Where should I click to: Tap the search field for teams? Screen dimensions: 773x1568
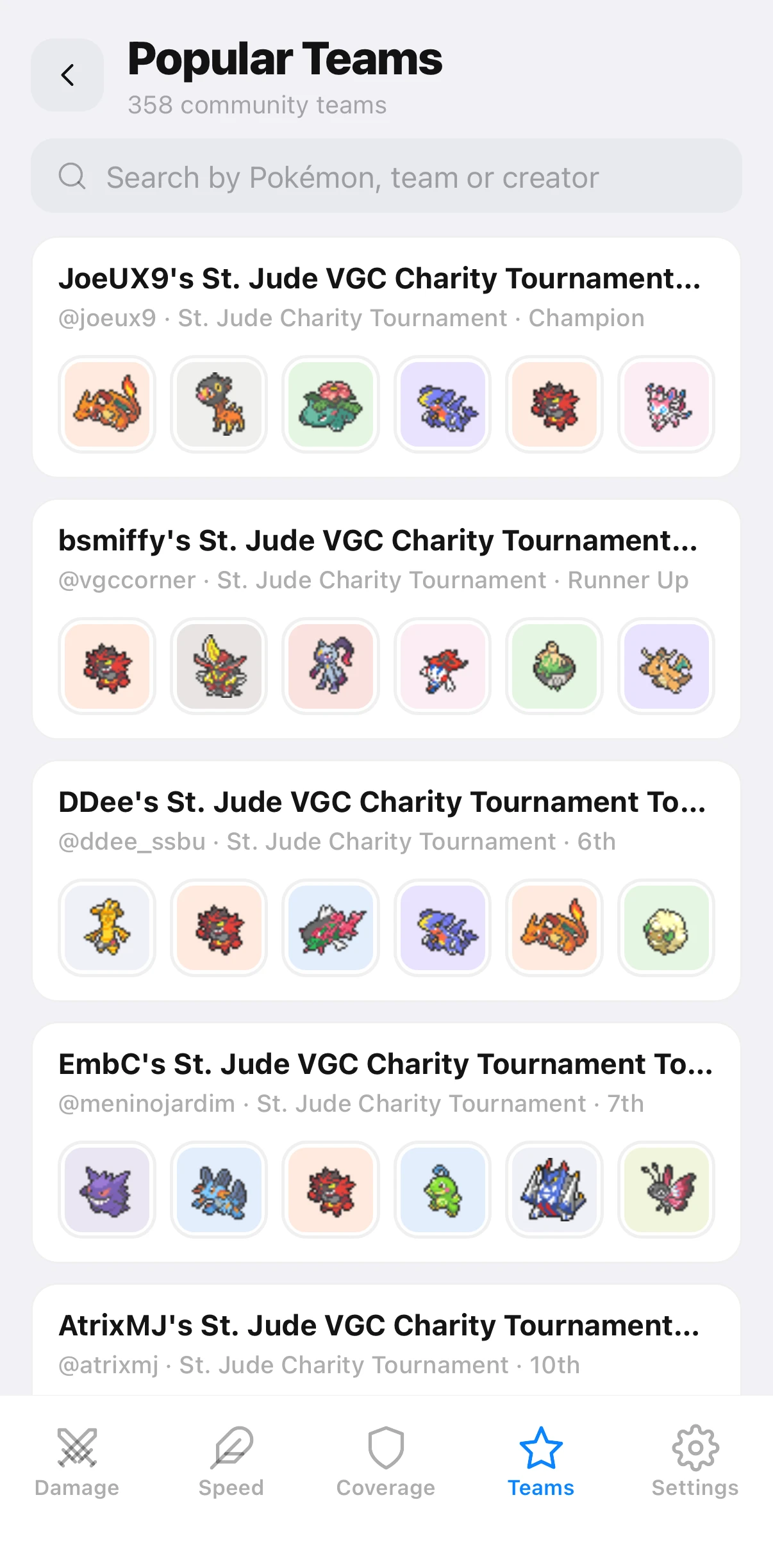(x=386, y=176)
